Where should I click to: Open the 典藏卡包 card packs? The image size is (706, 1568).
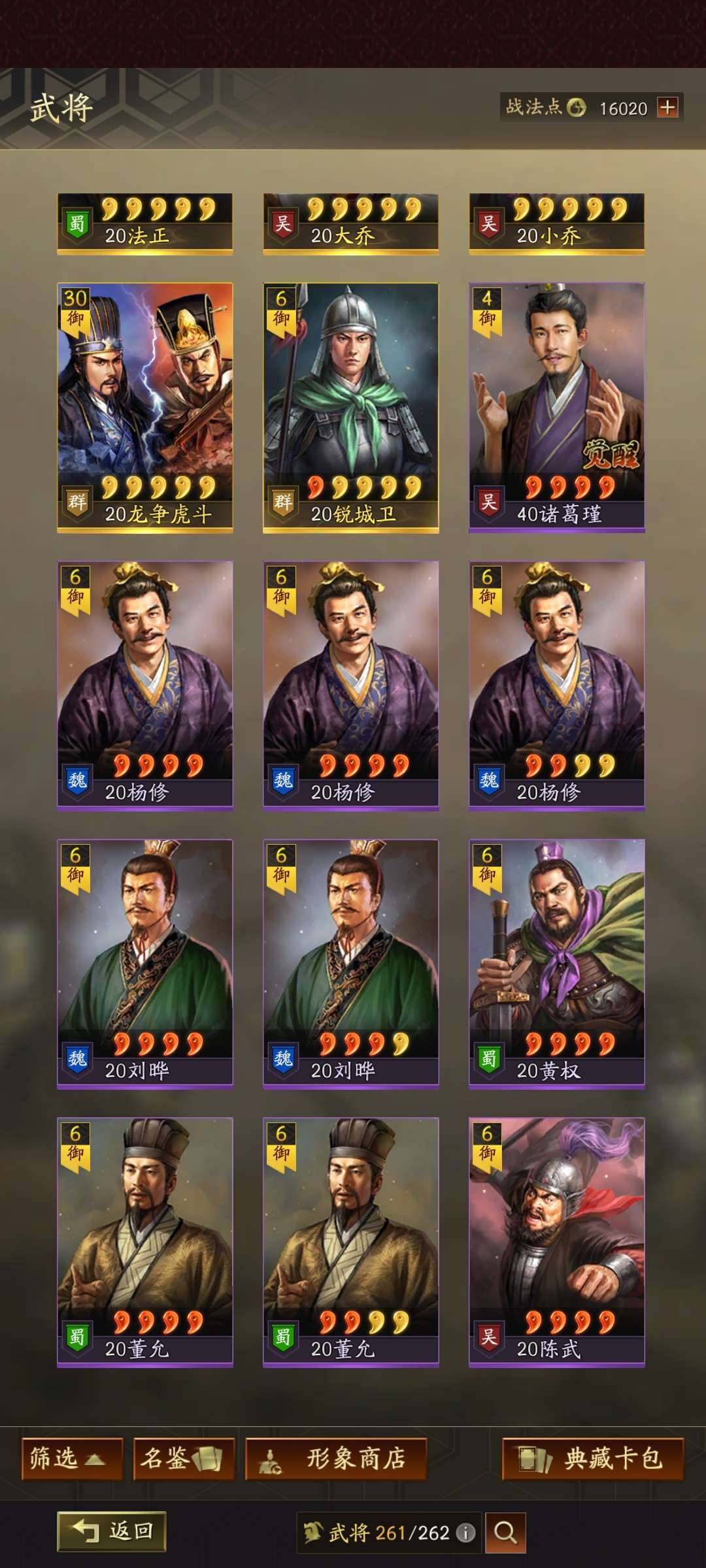click(592, 1458)
